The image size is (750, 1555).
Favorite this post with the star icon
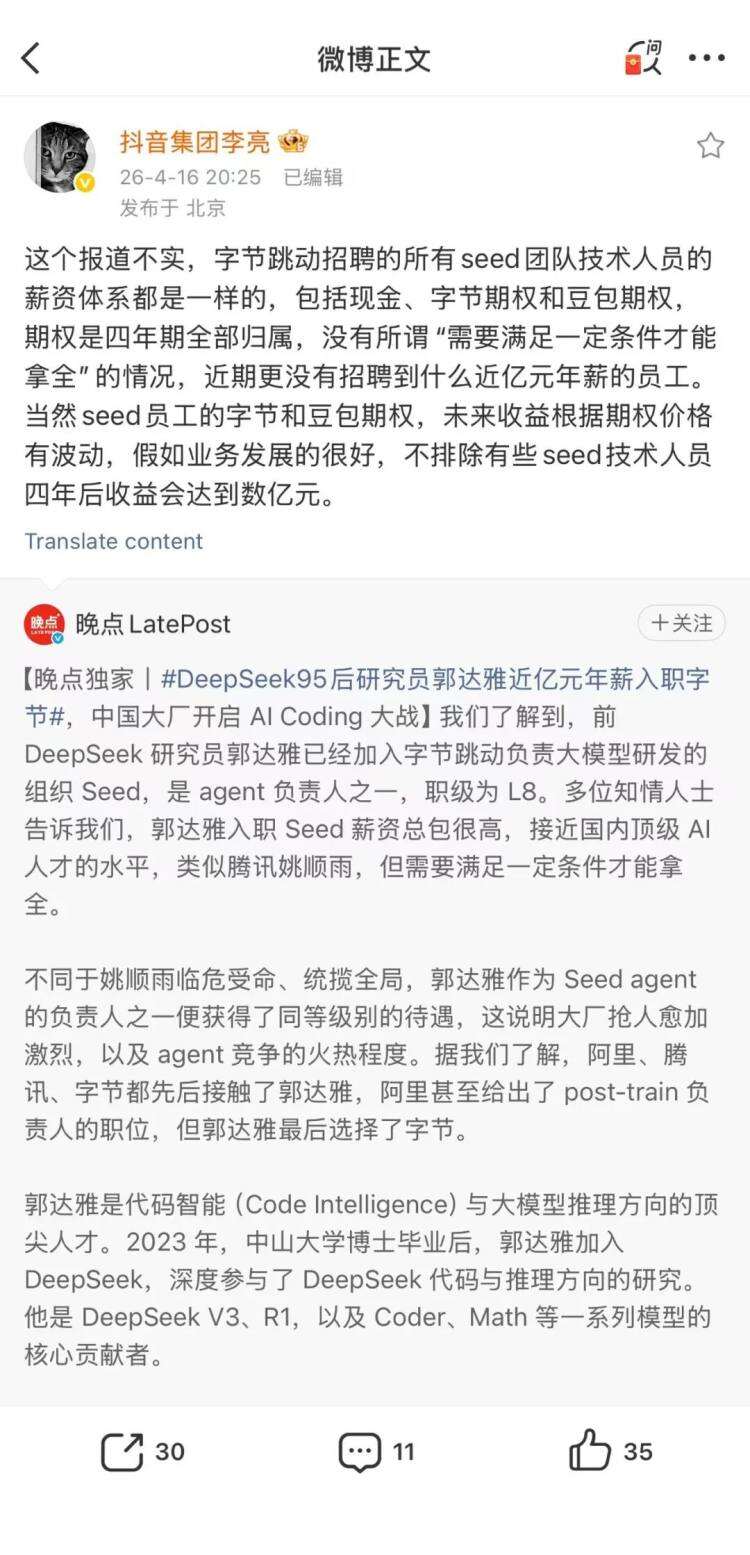[x=710, y=146]
